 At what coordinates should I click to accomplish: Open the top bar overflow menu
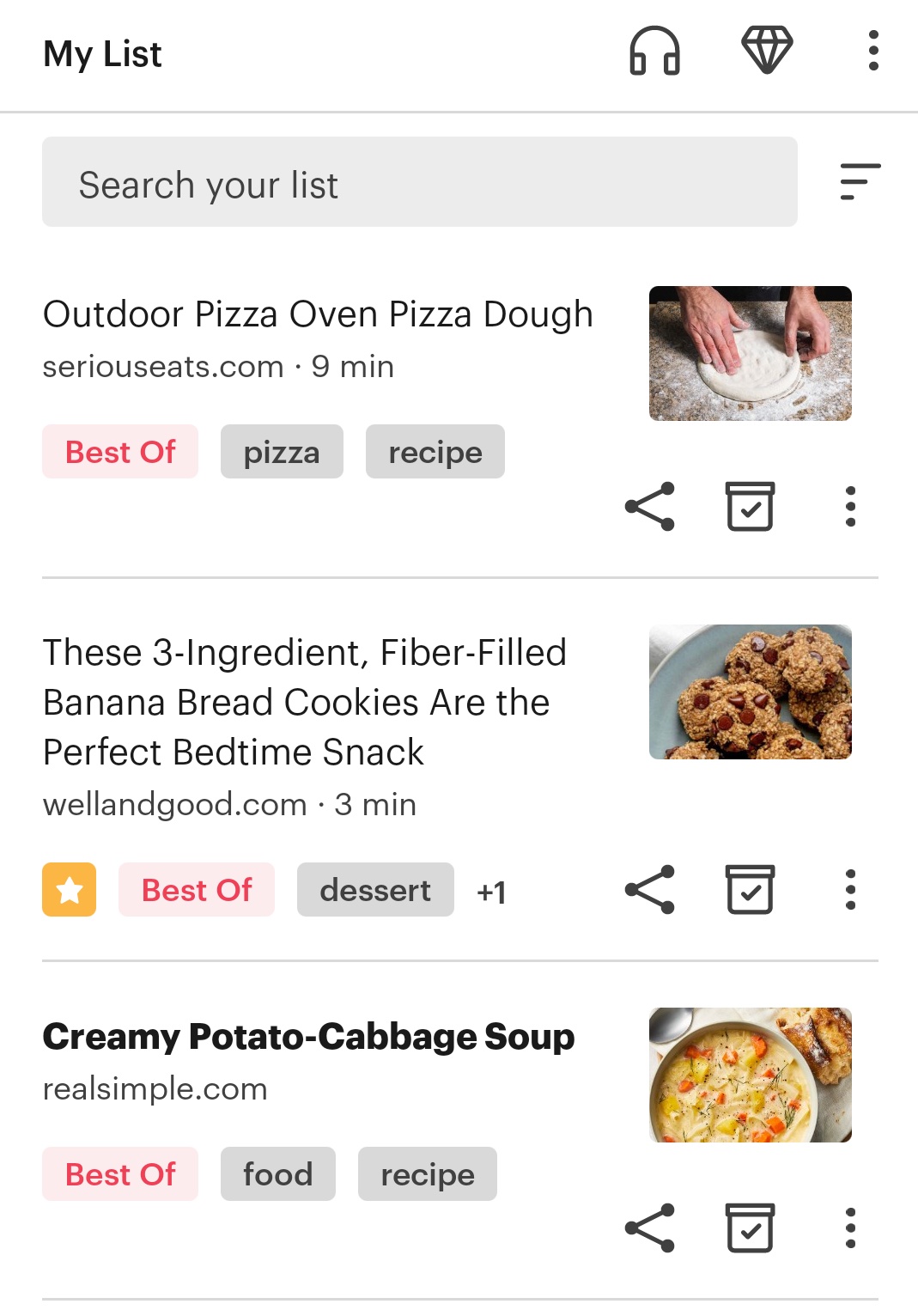click(x=873, y=52)
